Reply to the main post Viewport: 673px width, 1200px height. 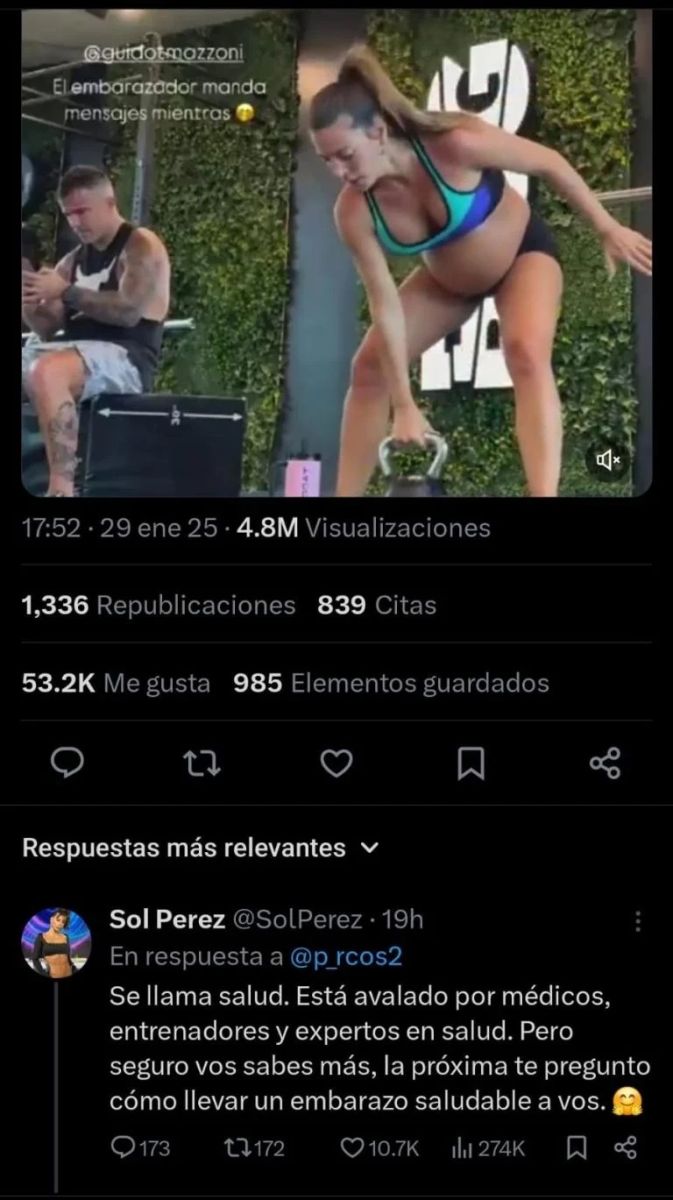click(66, 763)
